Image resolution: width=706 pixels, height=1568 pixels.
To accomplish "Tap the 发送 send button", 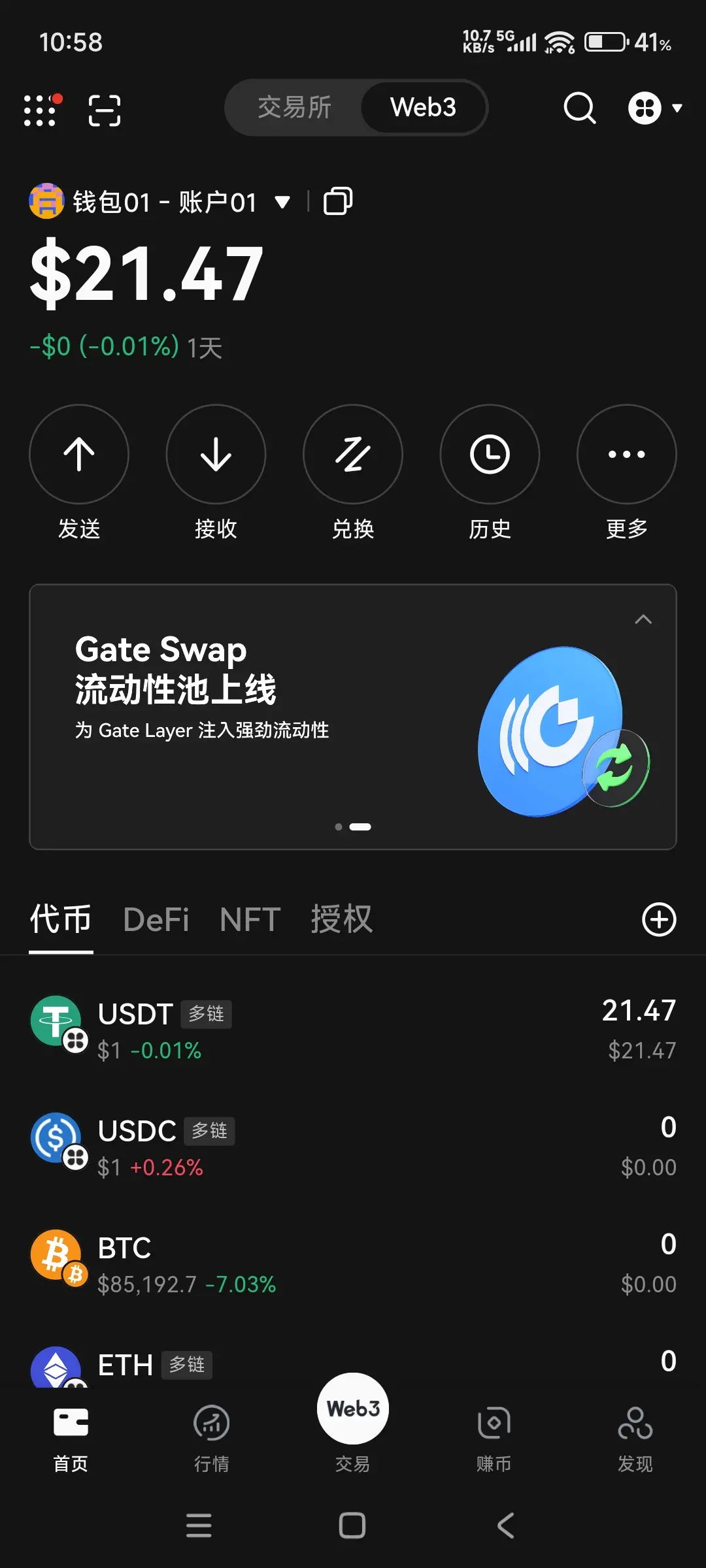I will (79, 455).
